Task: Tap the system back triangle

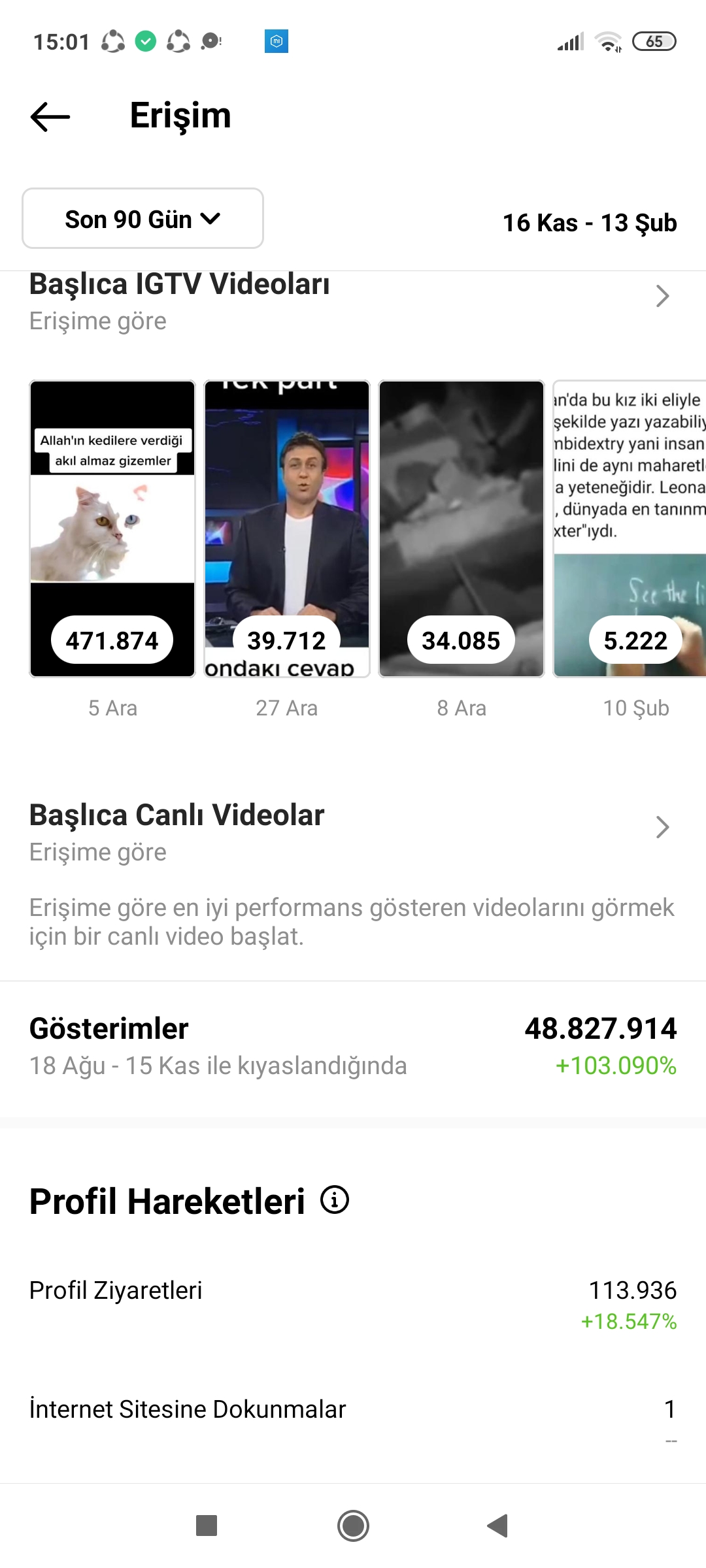Action: click(498, 1526)
